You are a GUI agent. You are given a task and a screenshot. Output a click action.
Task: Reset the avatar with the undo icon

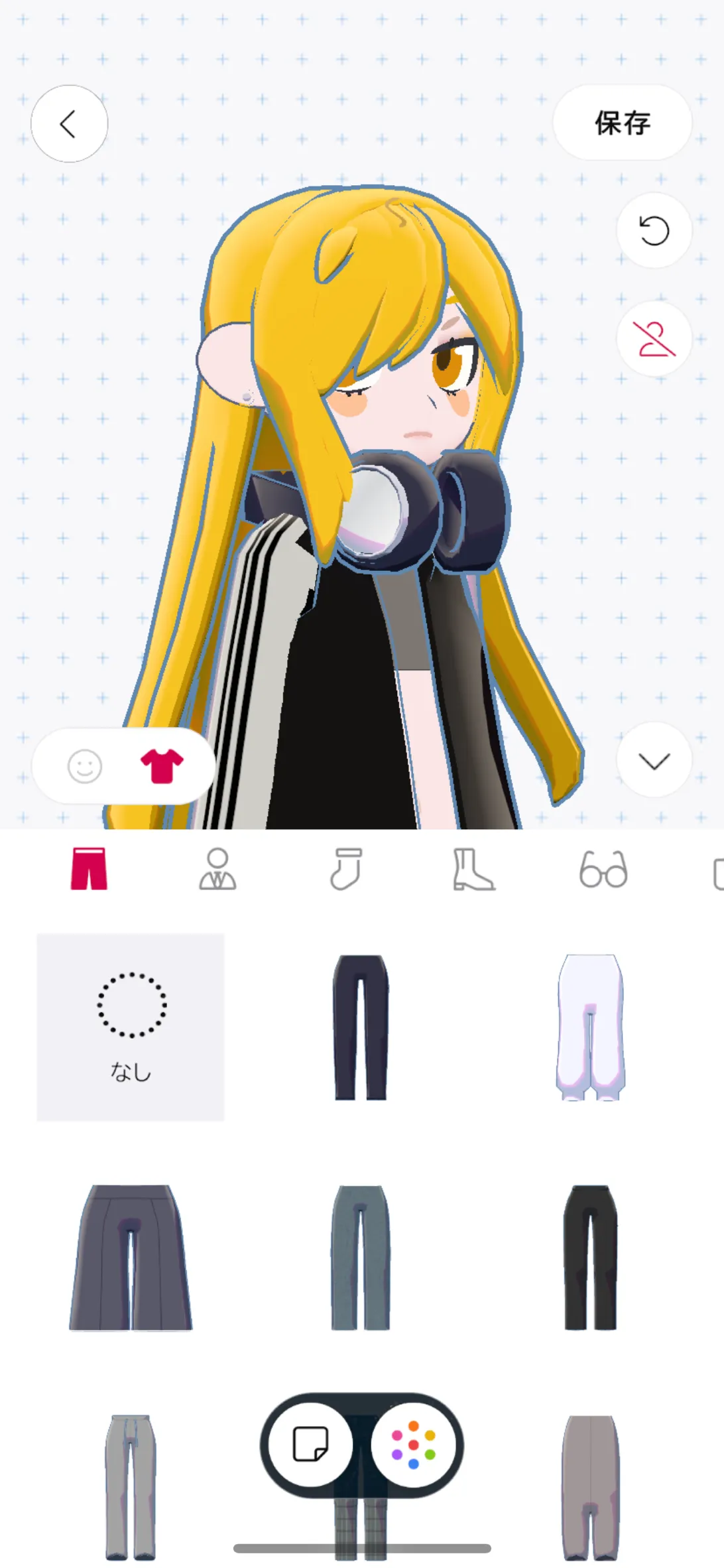pos(654,231)
